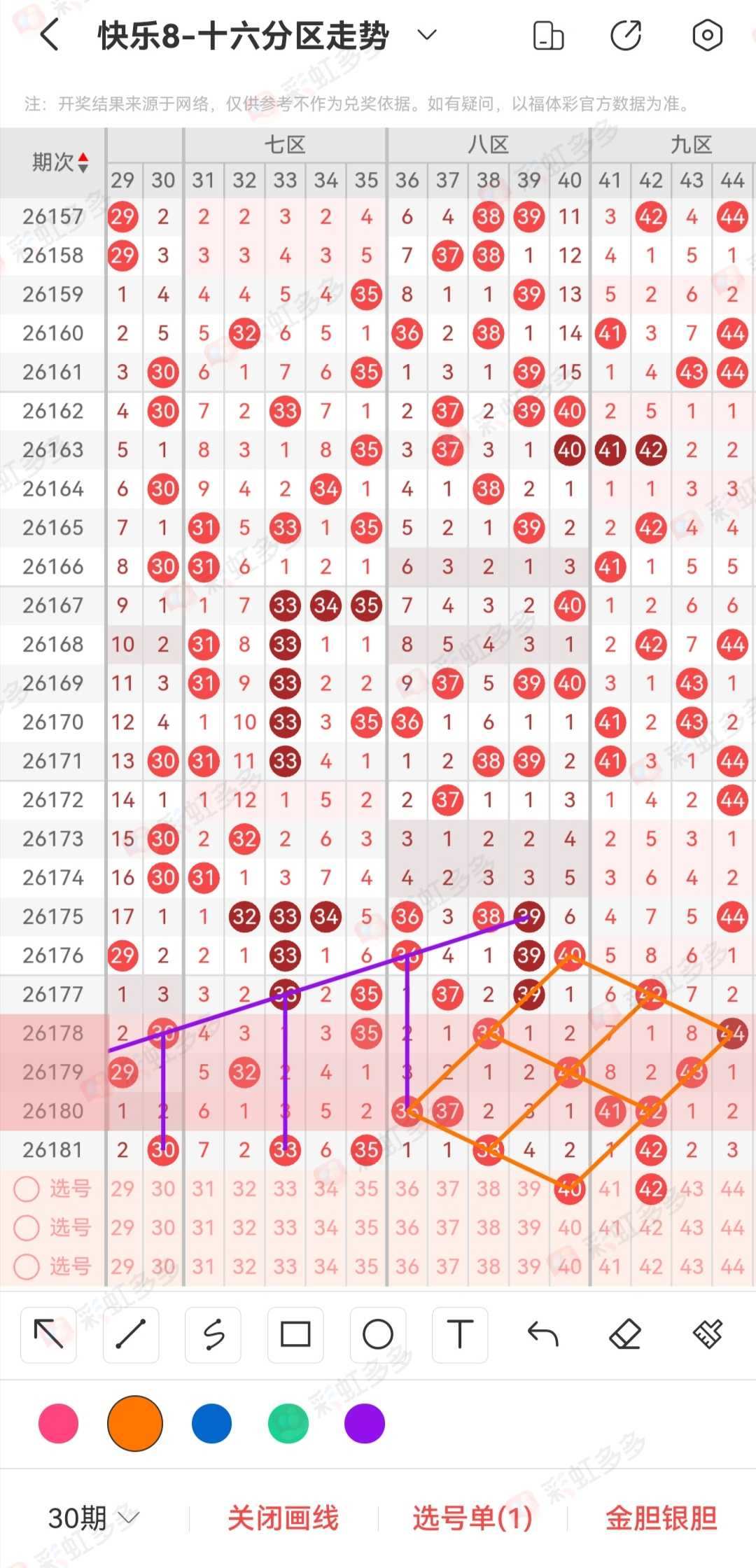Tap the screen orientation switch icon
Viewport: 756px width, 1568px height.
click(548, 36)
